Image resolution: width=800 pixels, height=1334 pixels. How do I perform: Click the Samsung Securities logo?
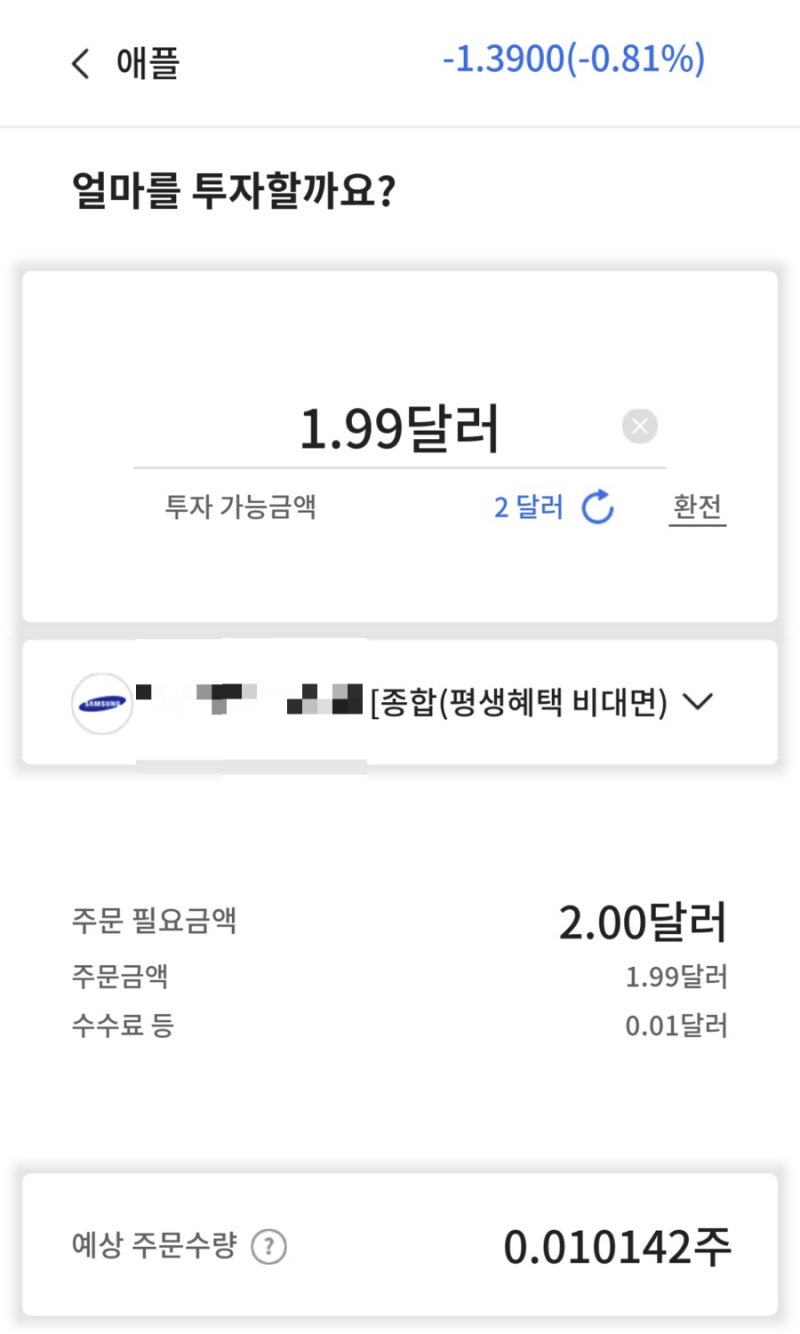[x=101, y=703]
